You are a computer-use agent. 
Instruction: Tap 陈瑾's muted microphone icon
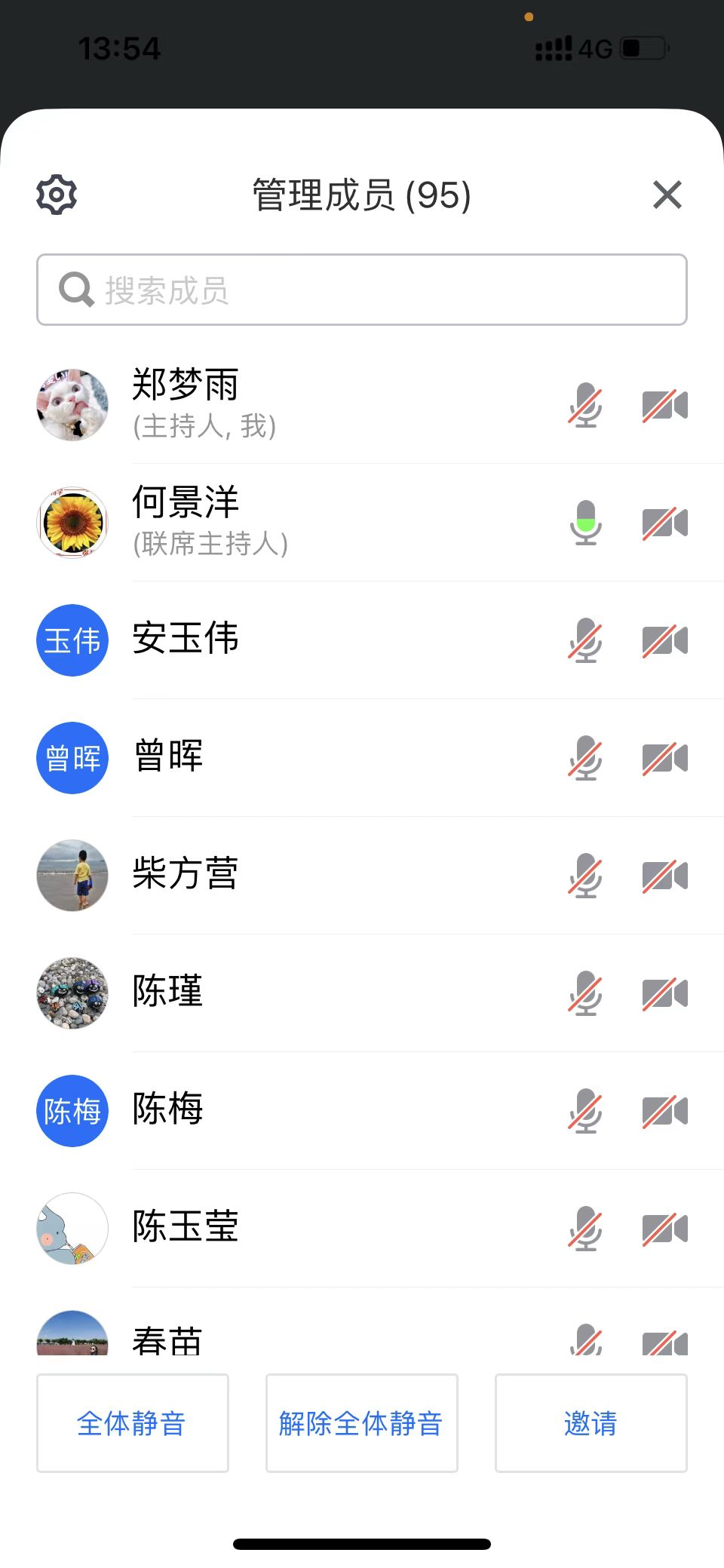point(586,993)
